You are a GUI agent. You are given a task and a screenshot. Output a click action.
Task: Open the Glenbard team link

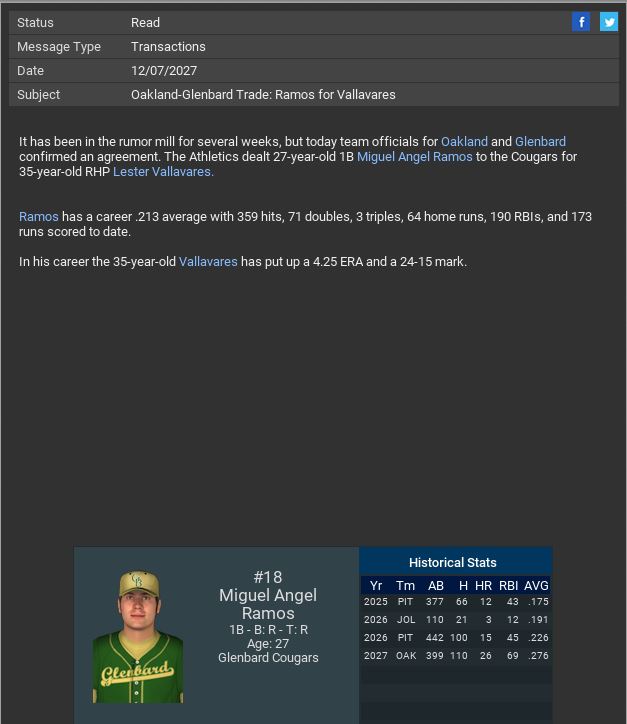[540, 142]
